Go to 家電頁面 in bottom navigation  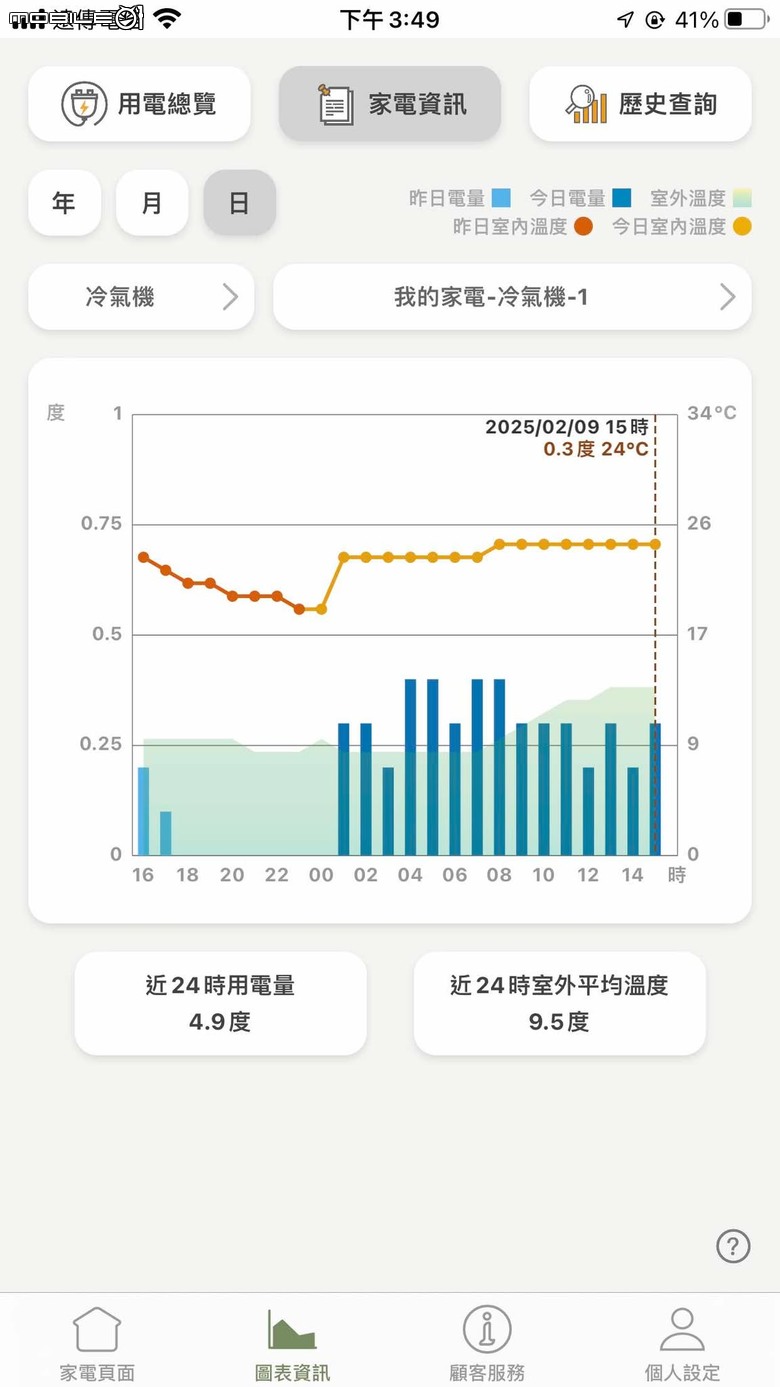click(97, 1343)
